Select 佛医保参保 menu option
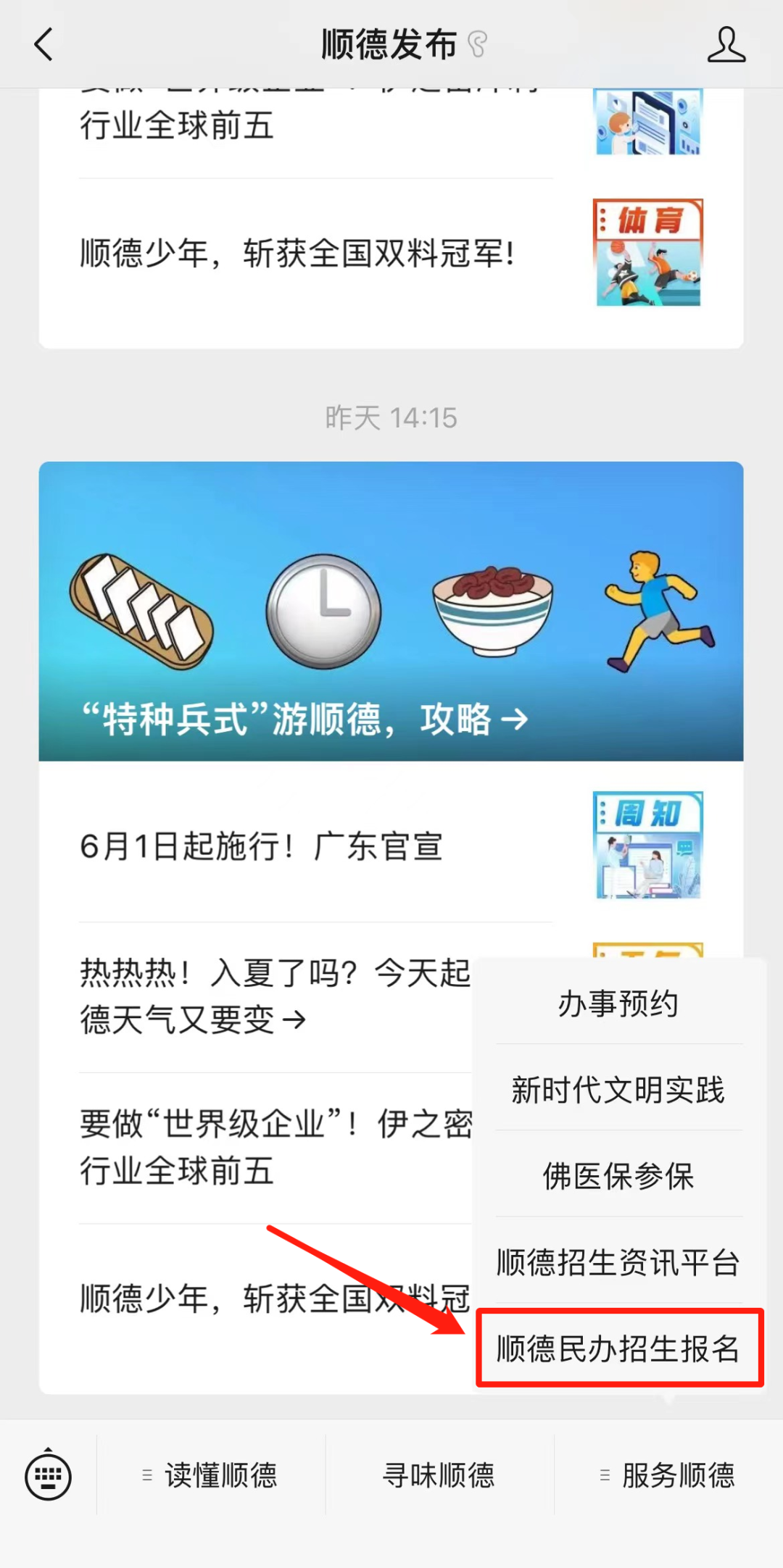Screen dimensions: 783x1568 (x=618, y=1177)
